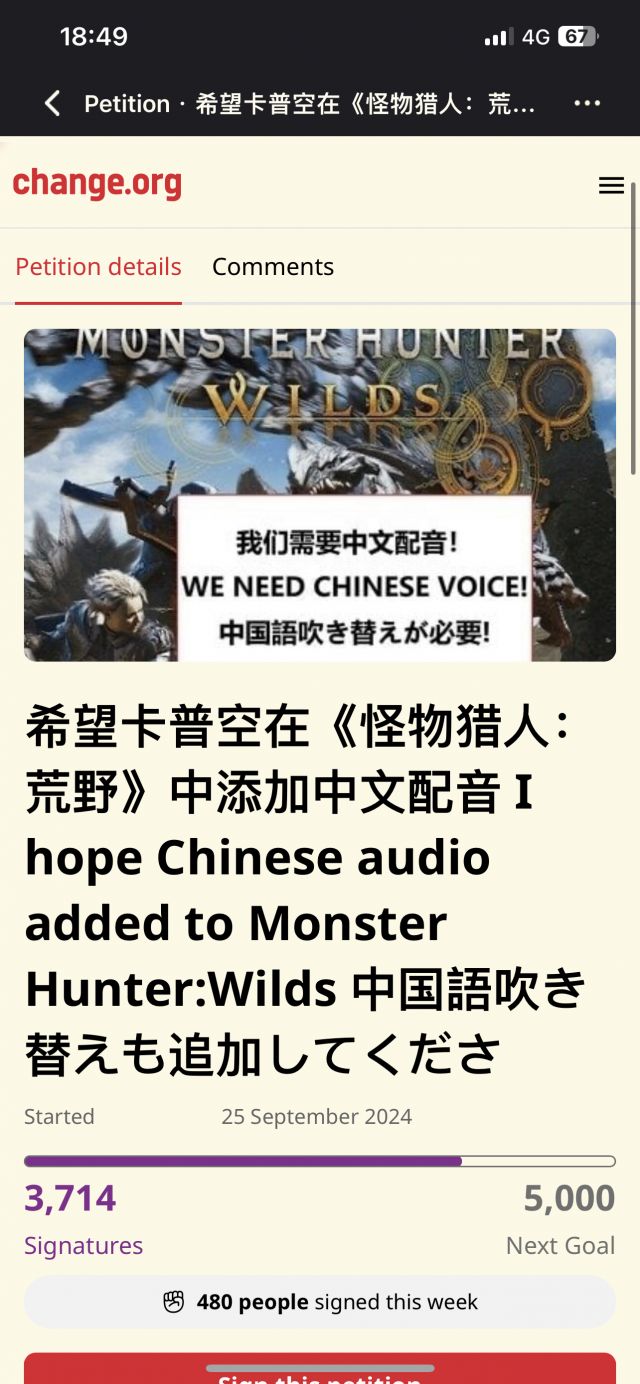640x1384 pixels.
Task: Open the change.org hamburger menu
Action: pyautogui.click(x=611, y=185)
